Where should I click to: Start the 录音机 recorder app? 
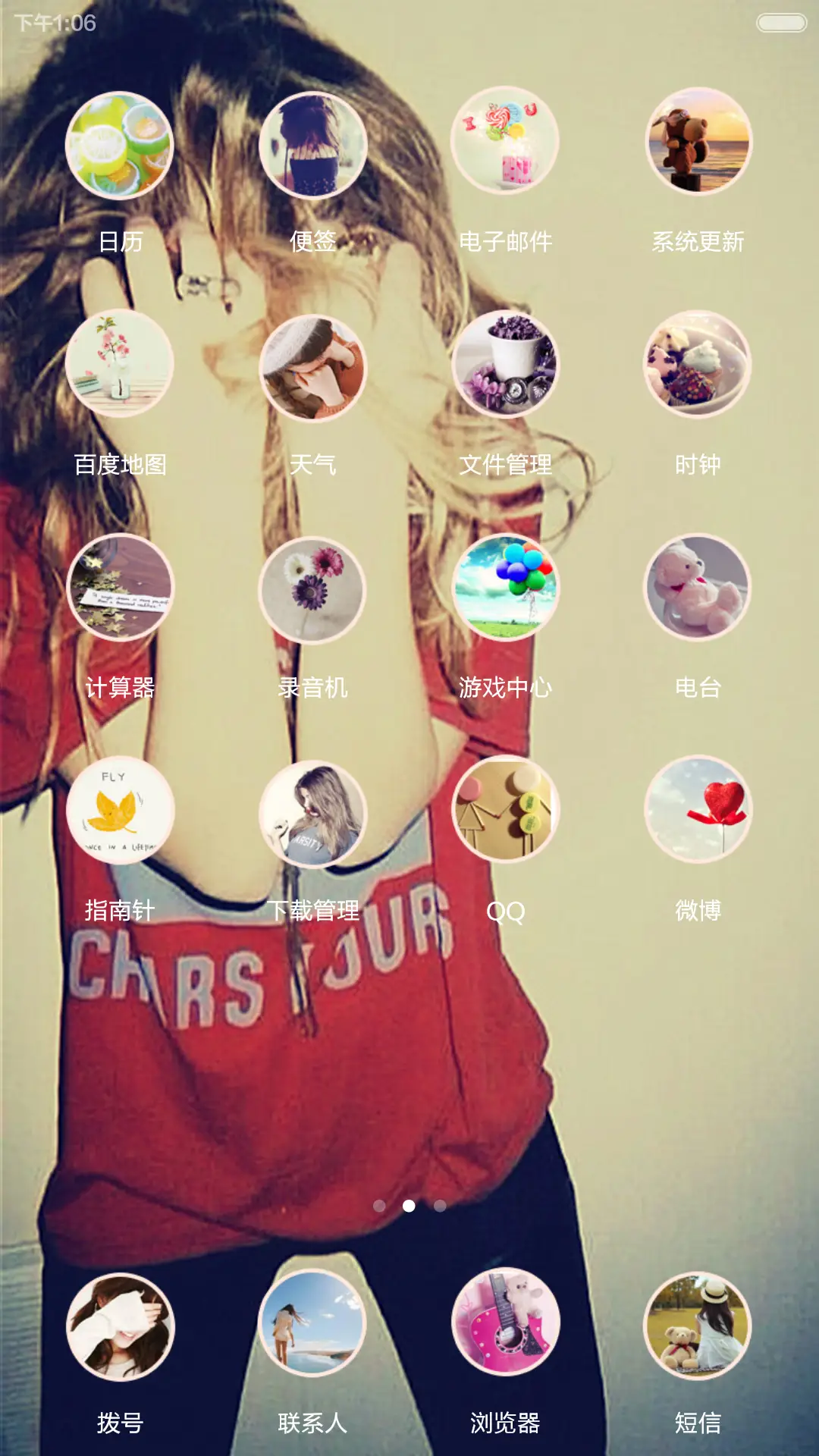pyautogui.click(x=312, y=590)
